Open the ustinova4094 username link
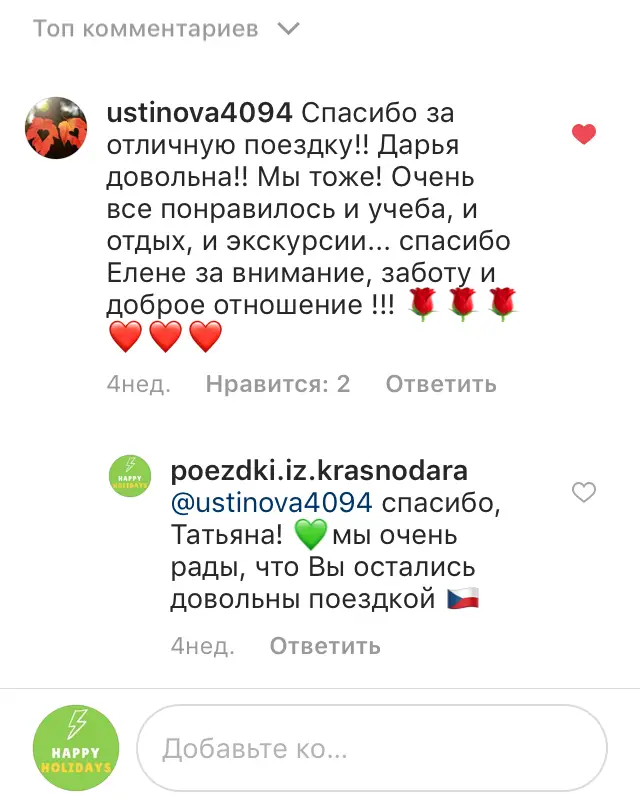 [199, 113]
